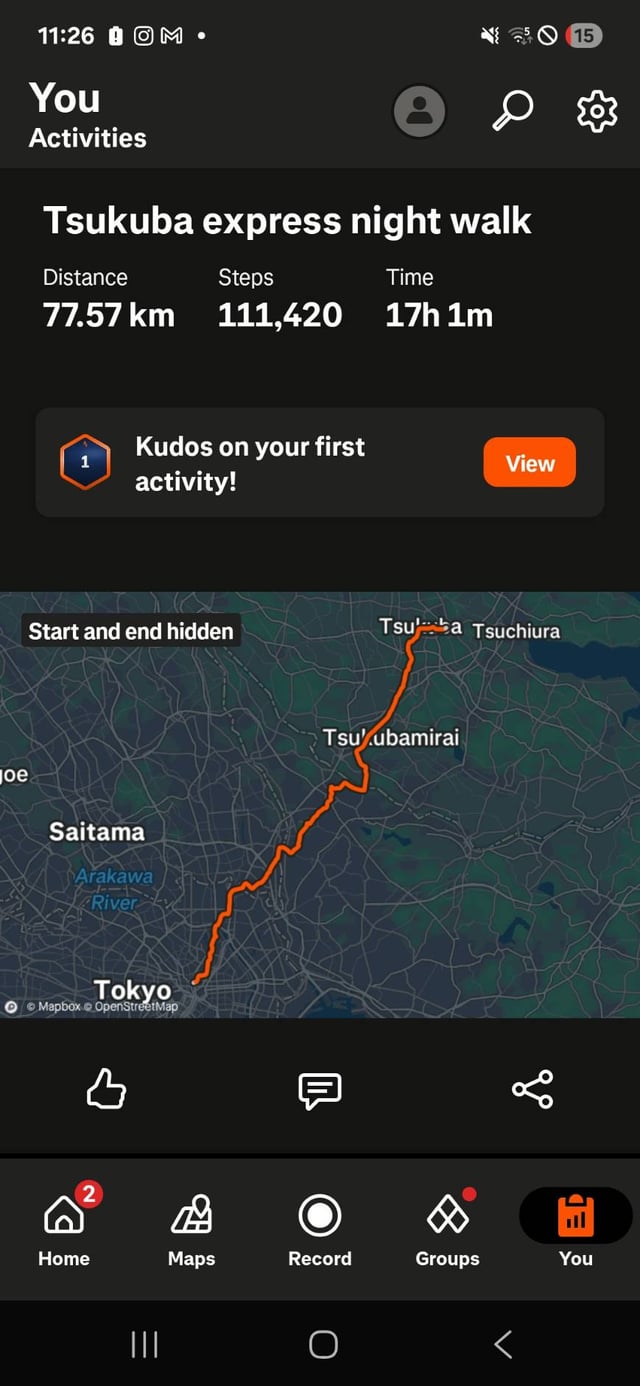Open the settings gear
The height and width of the screenshot is (1386, 640).
point(597,111)
